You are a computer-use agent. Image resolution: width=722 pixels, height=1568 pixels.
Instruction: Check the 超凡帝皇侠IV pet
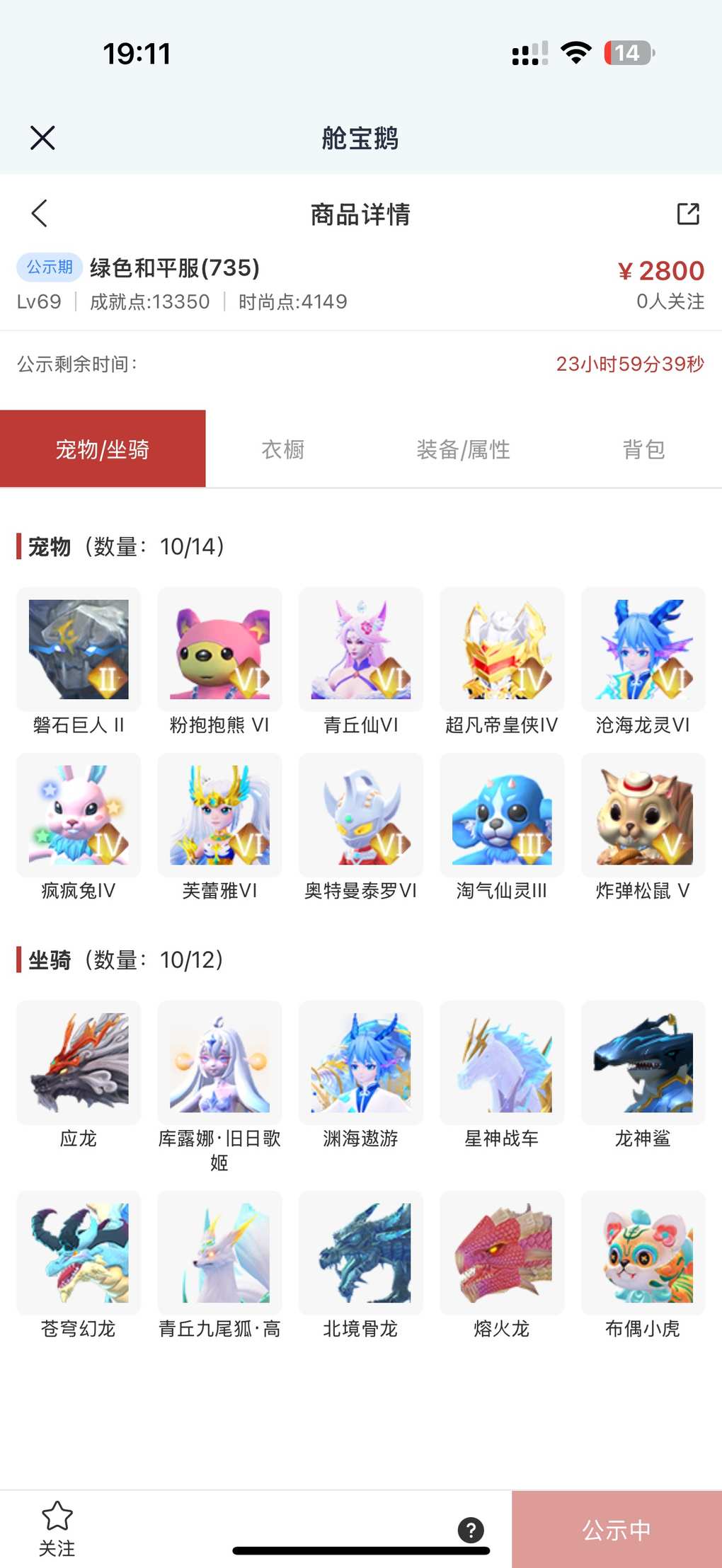click(502, 650)
